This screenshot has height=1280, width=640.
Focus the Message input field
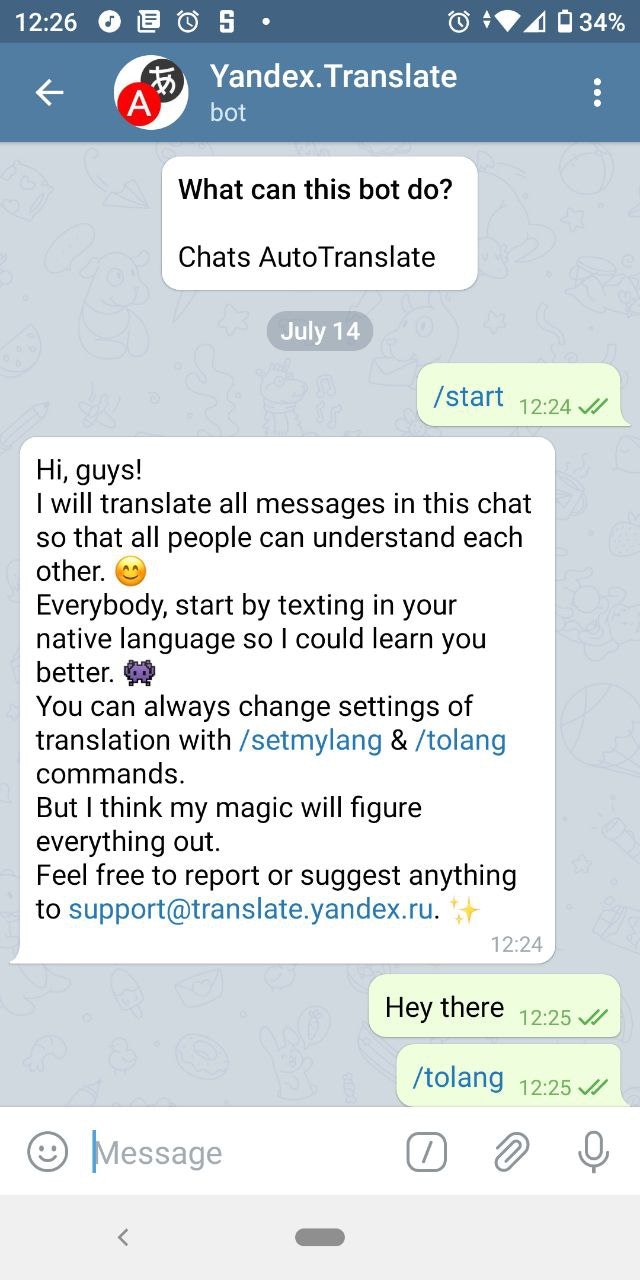point(240,1152)
